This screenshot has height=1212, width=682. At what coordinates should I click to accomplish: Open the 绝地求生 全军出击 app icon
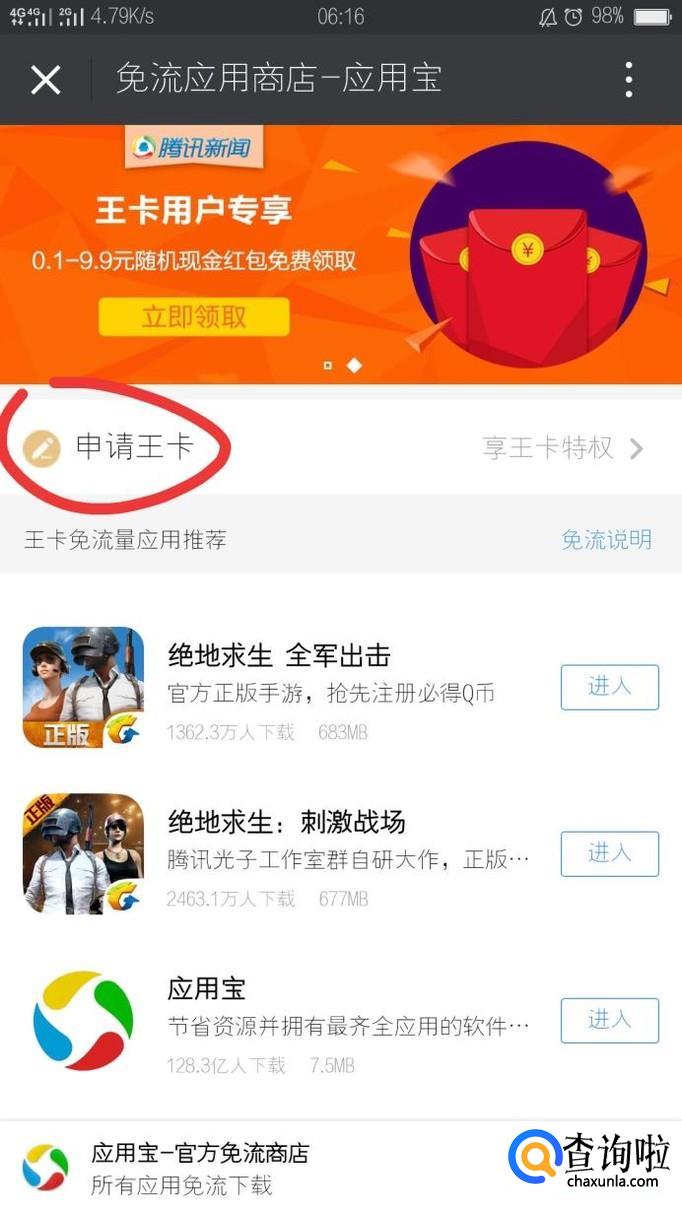pos(84,687)
